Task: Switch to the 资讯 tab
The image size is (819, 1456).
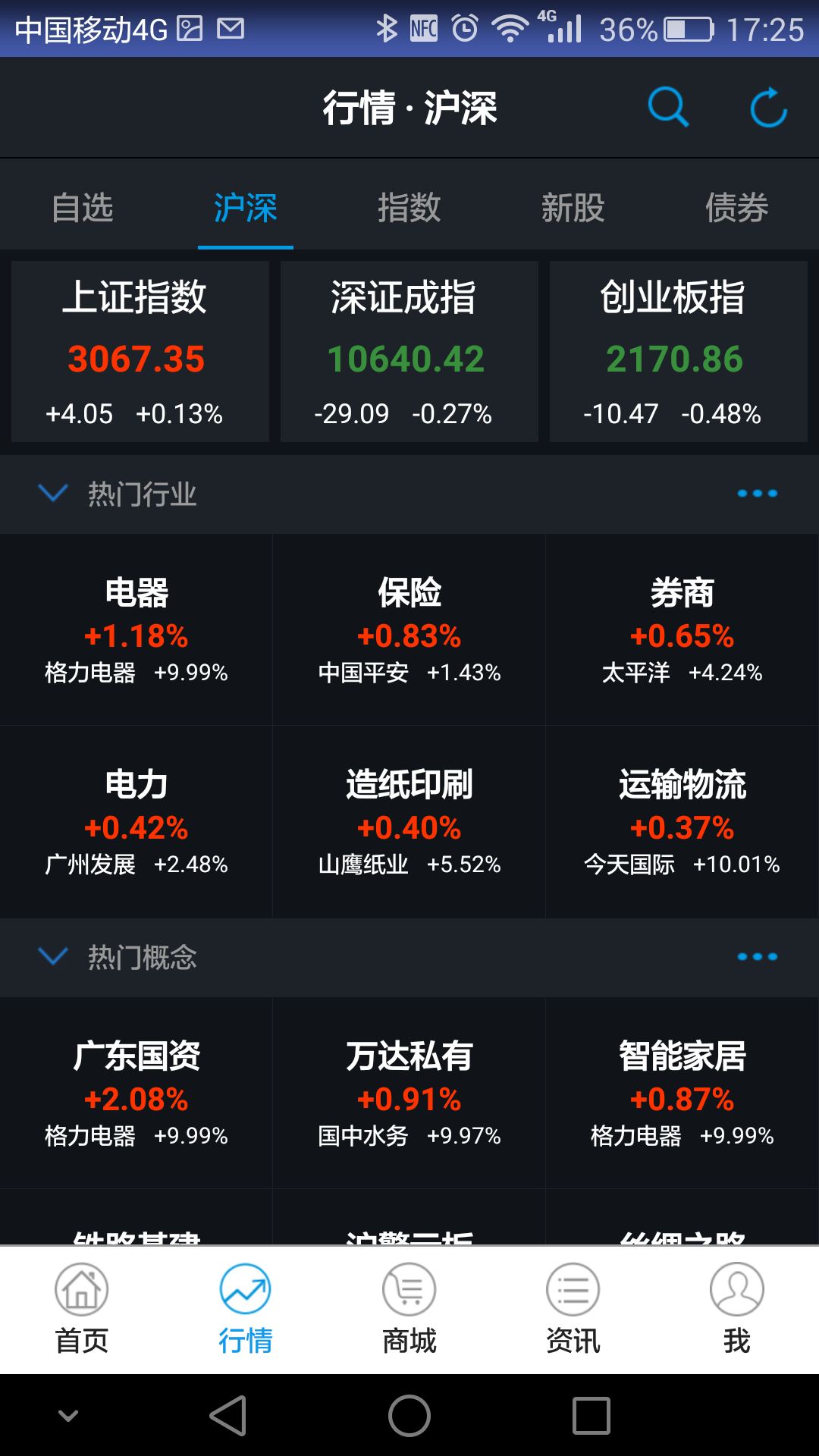Action: click(x=573, y=1310)
